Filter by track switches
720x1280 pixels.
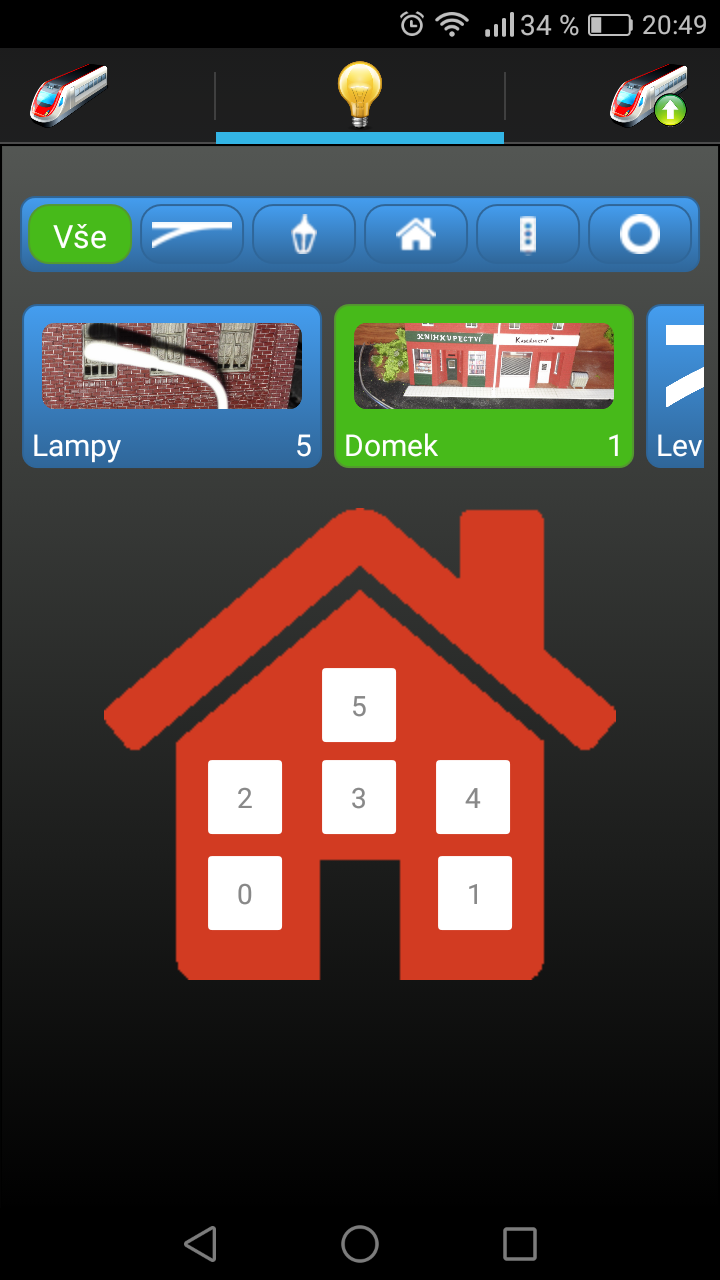coord(192,235)
